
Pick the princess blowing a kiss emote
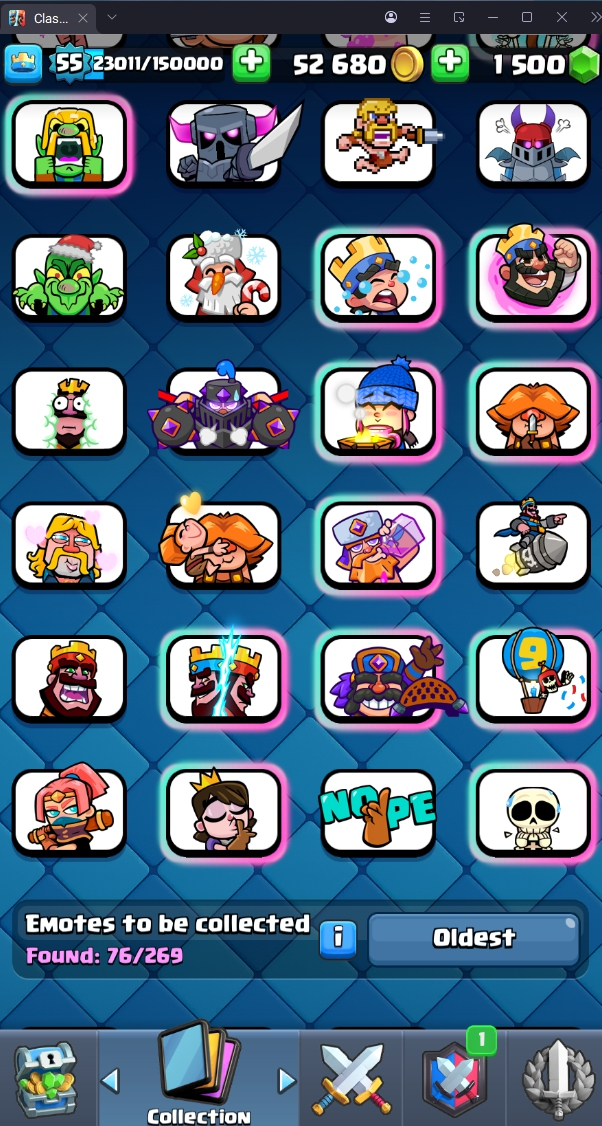223,811
